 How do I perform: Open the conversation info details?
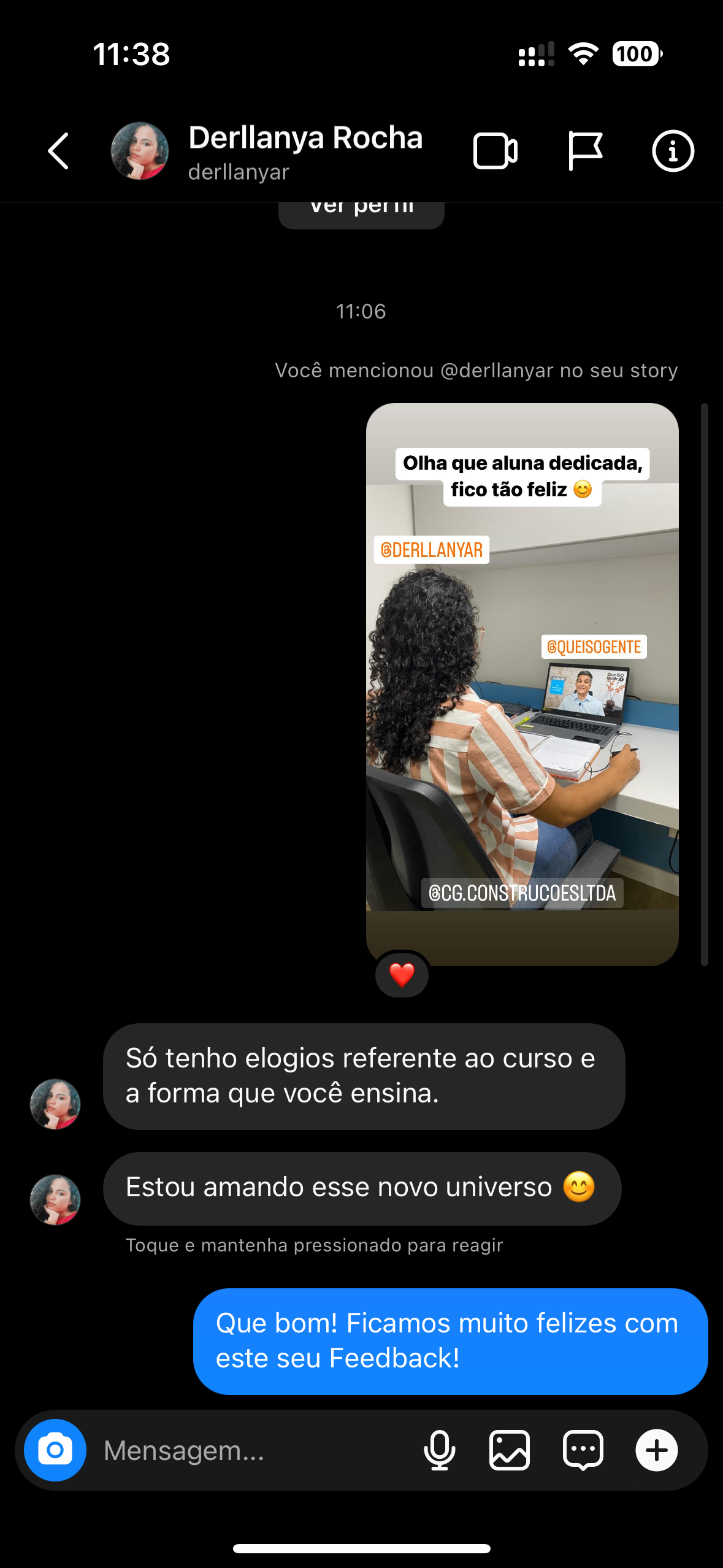tap(673, 151)
